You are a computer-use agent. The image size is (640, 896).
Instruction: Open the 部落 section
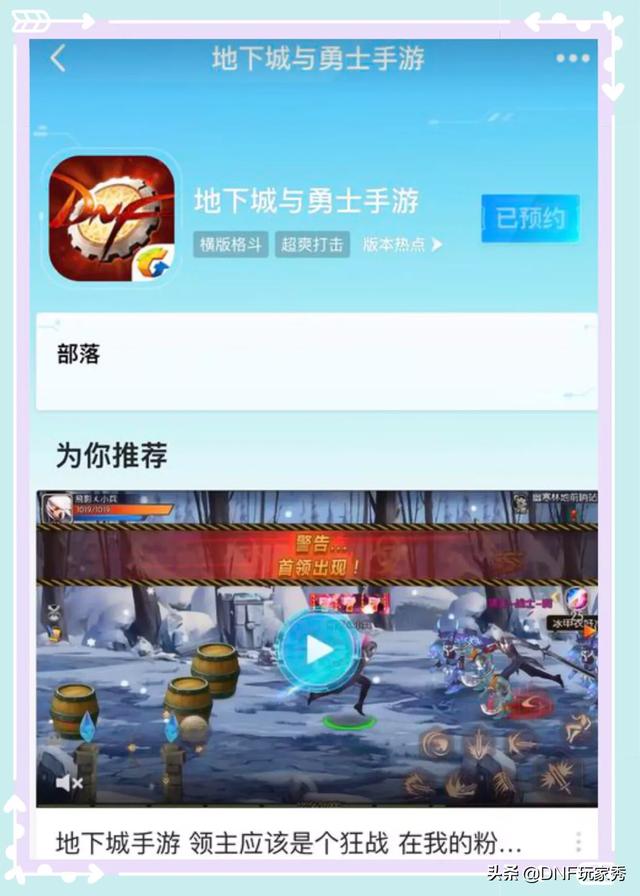79,354
